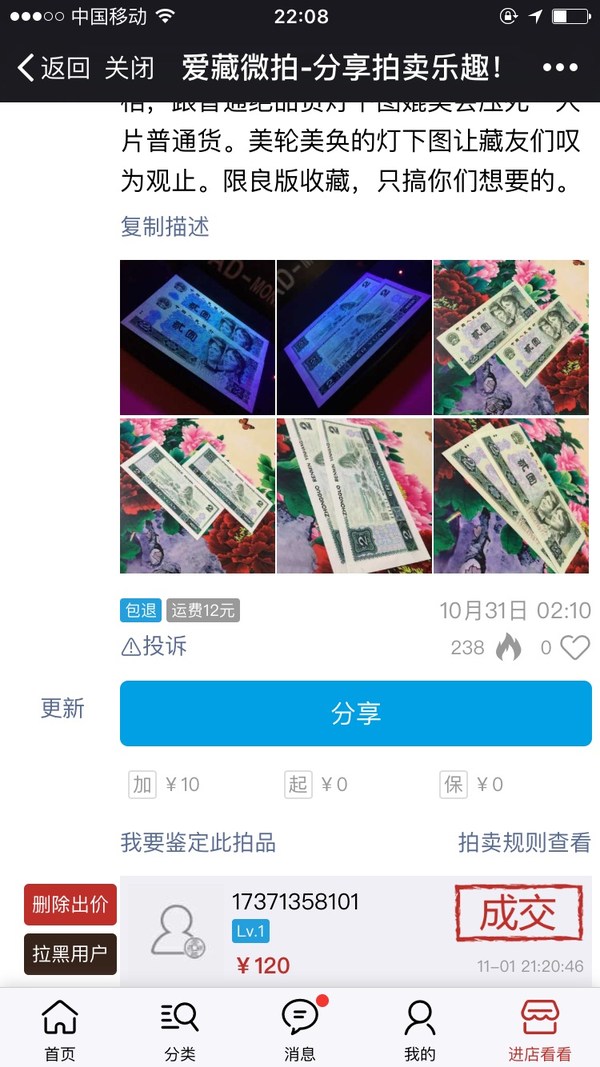Delete the bid with 删除出价
Viewport: 600px width, 1067px height.
(70, 905)
